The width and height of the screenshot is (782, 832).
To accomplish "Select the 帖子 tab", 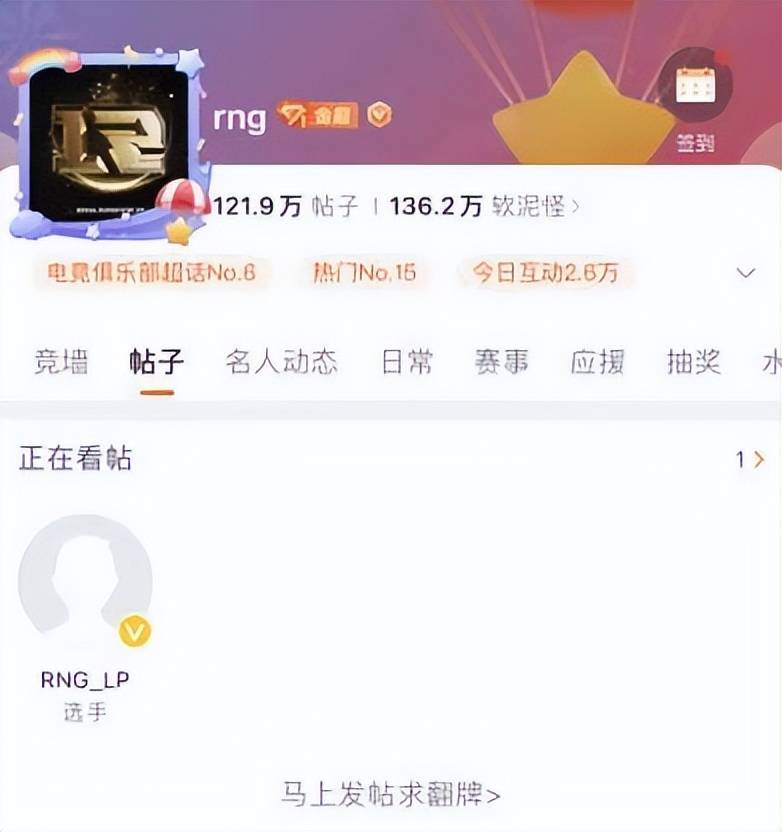I will click(x=157, y=362).
